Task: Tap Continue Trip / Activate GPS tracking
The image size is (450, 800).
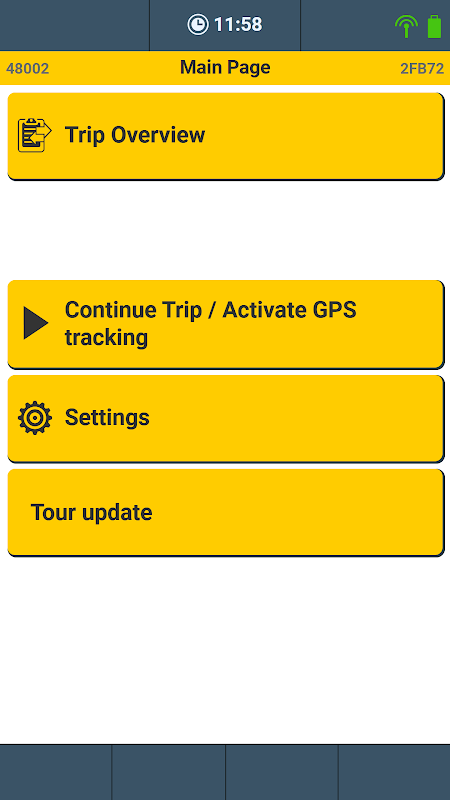Action: click(225, 324)
